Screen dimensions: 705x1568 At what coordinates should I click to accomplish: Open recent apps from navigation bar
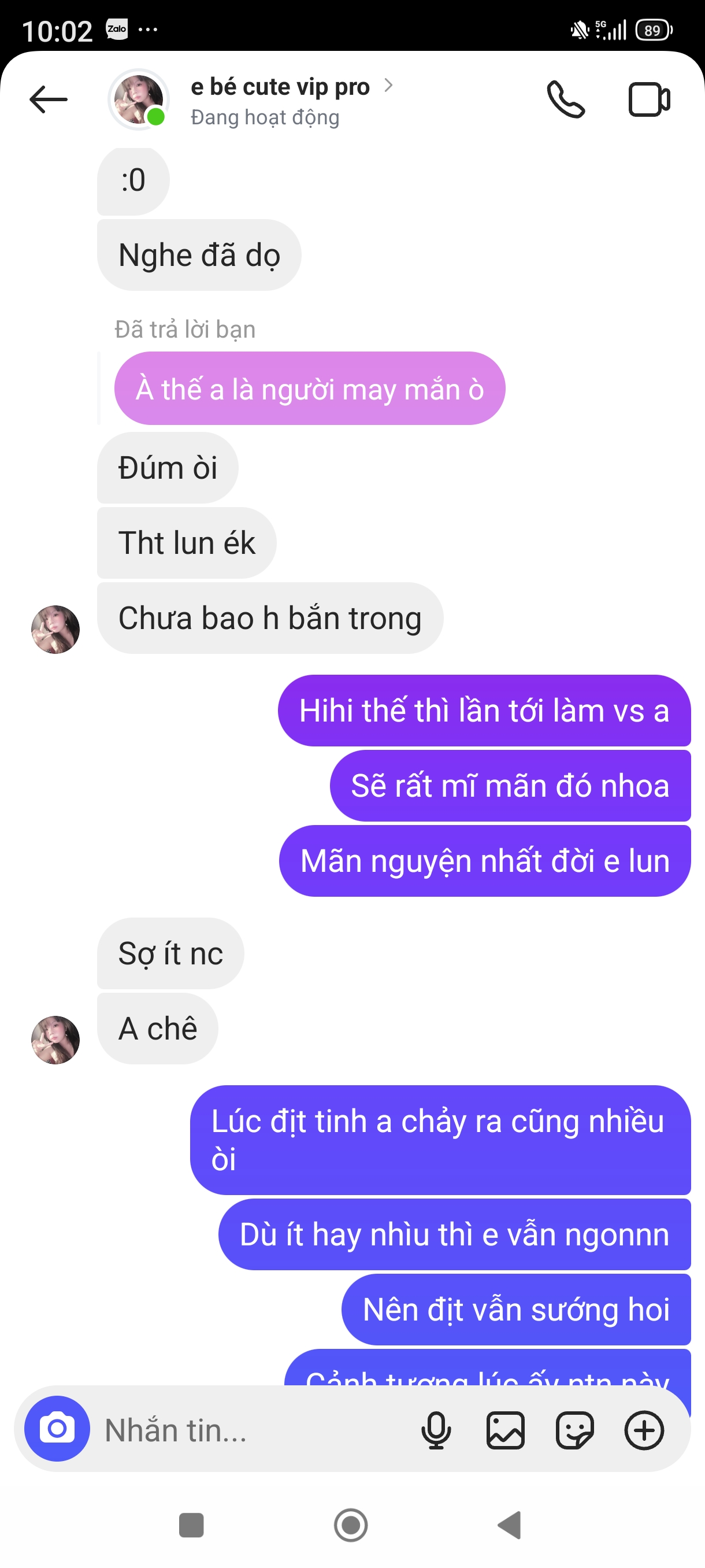tap(191, 1525)
